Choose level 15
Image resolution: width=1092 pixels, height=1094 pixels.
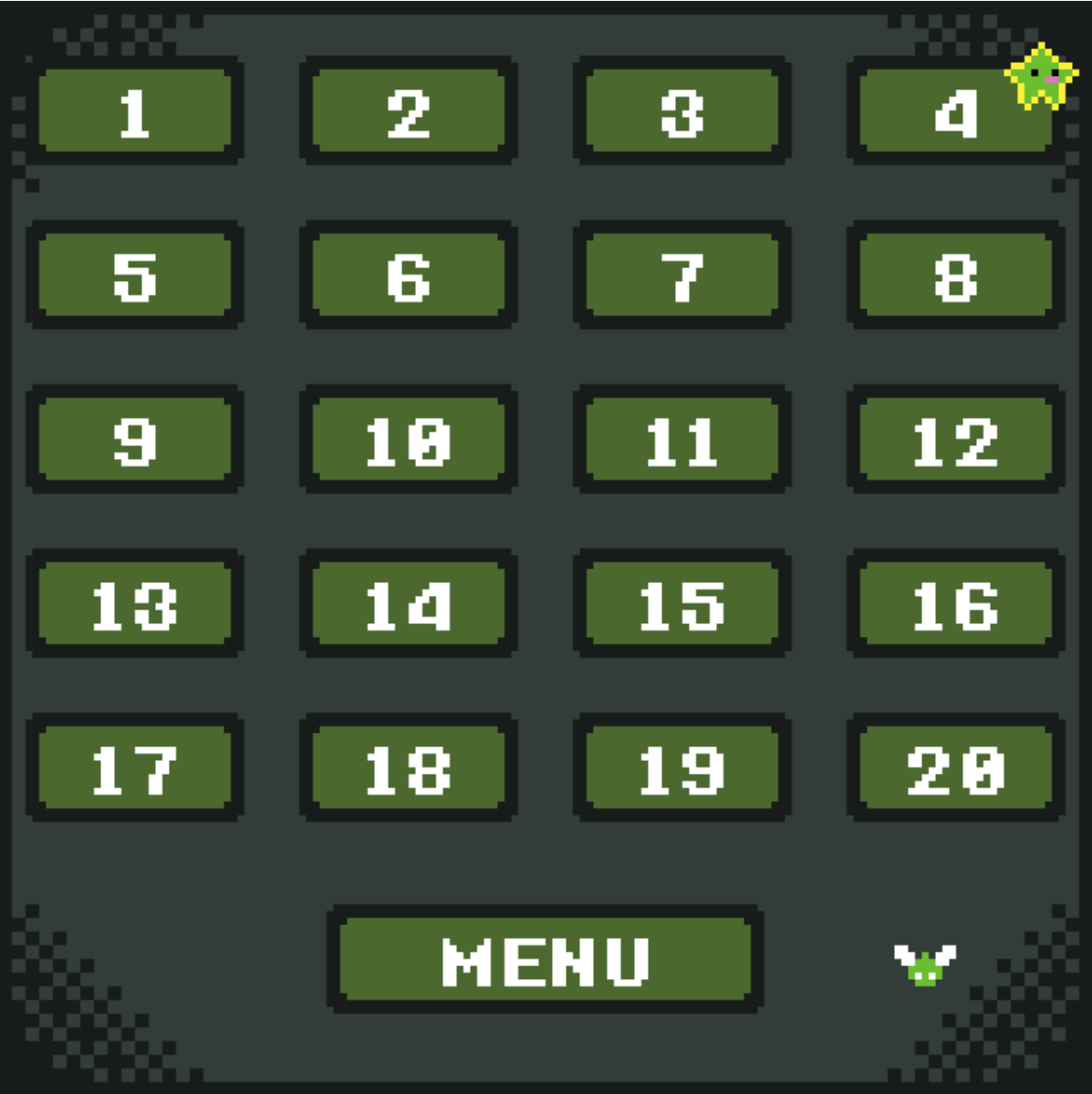(682, 604)
